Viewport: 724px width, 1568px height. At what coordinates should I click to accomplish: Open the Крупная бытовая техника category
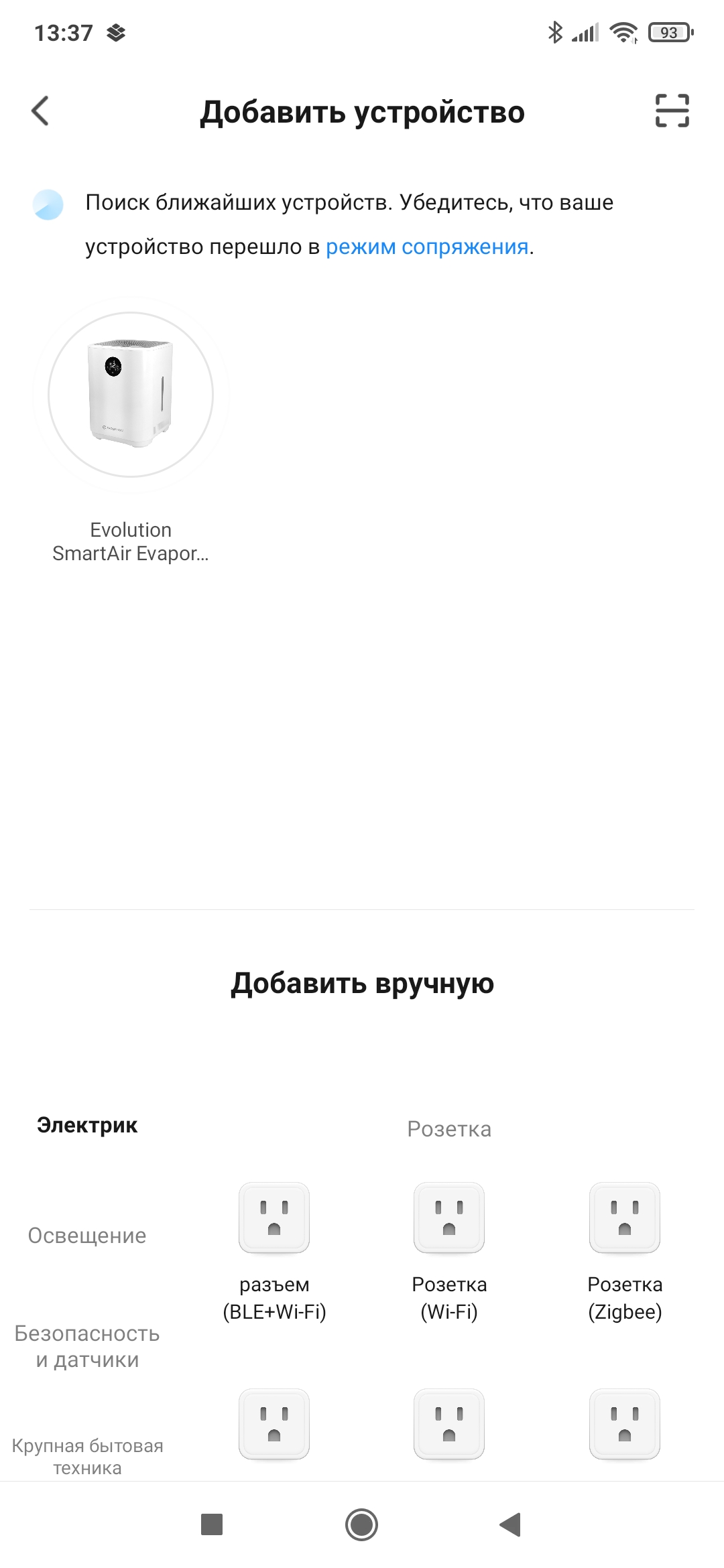tap(87, 1456)
